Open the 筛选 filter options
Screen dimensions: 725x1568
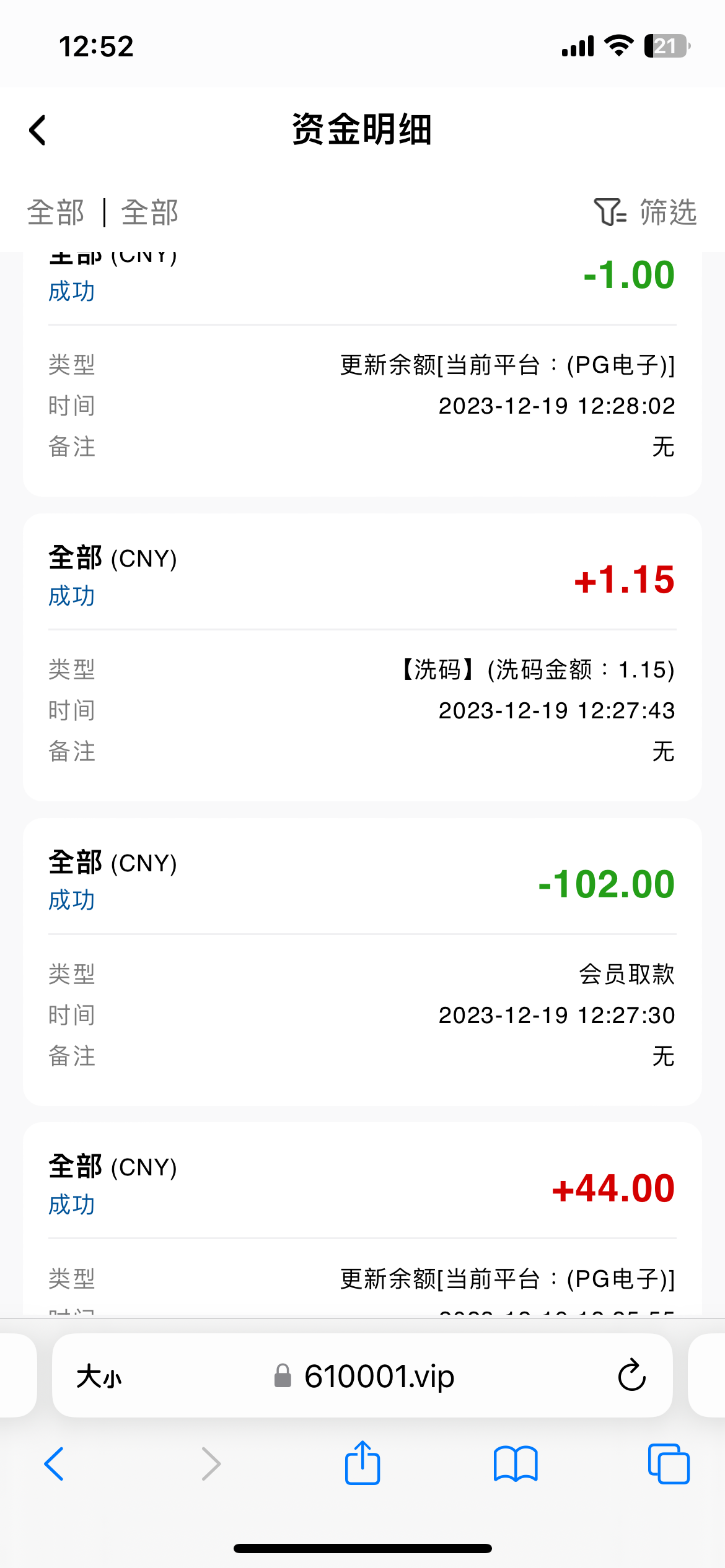point(645,212)
